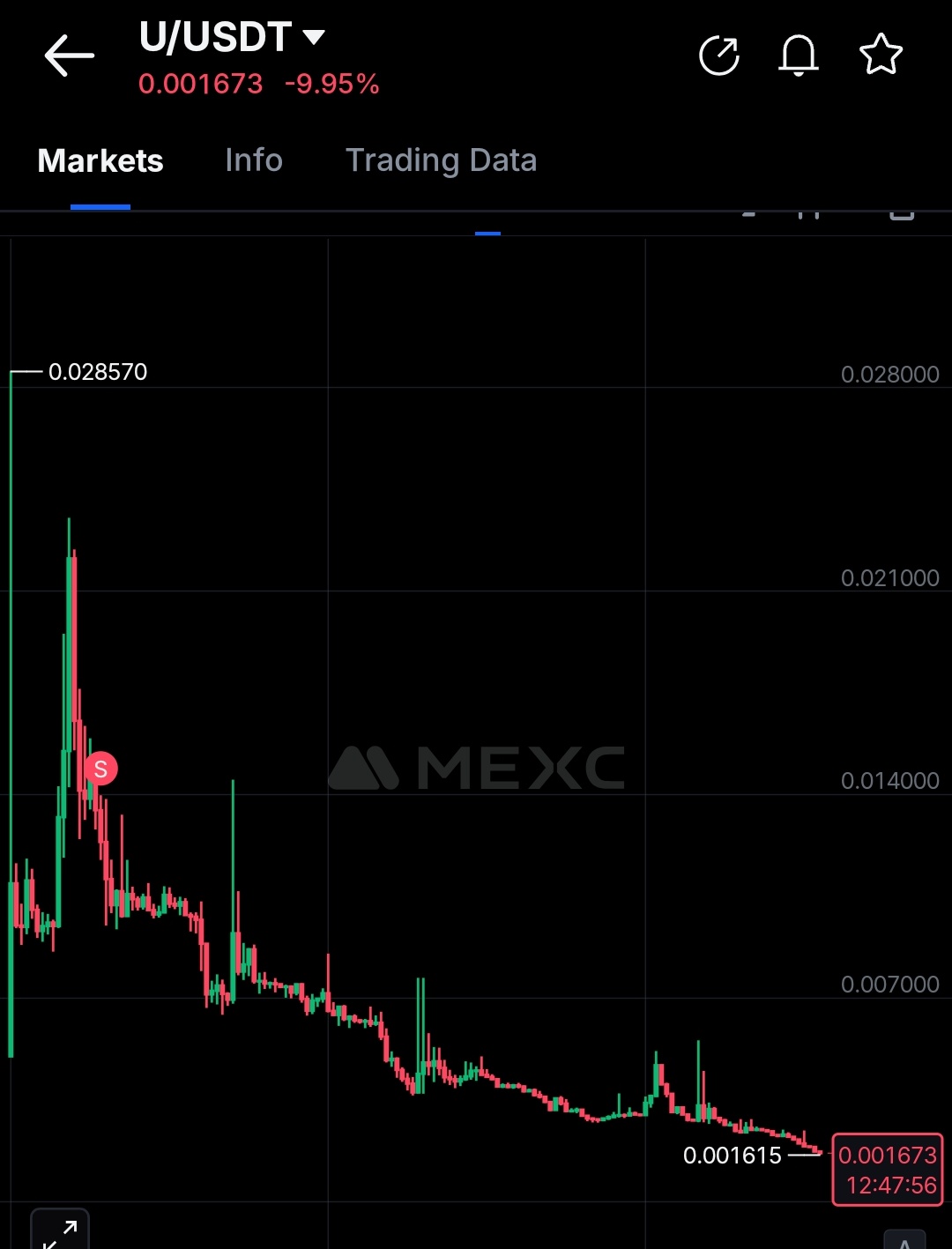Share this chart via the share icon
Screen dimensions: 952x1249
[x=719, y=56]
